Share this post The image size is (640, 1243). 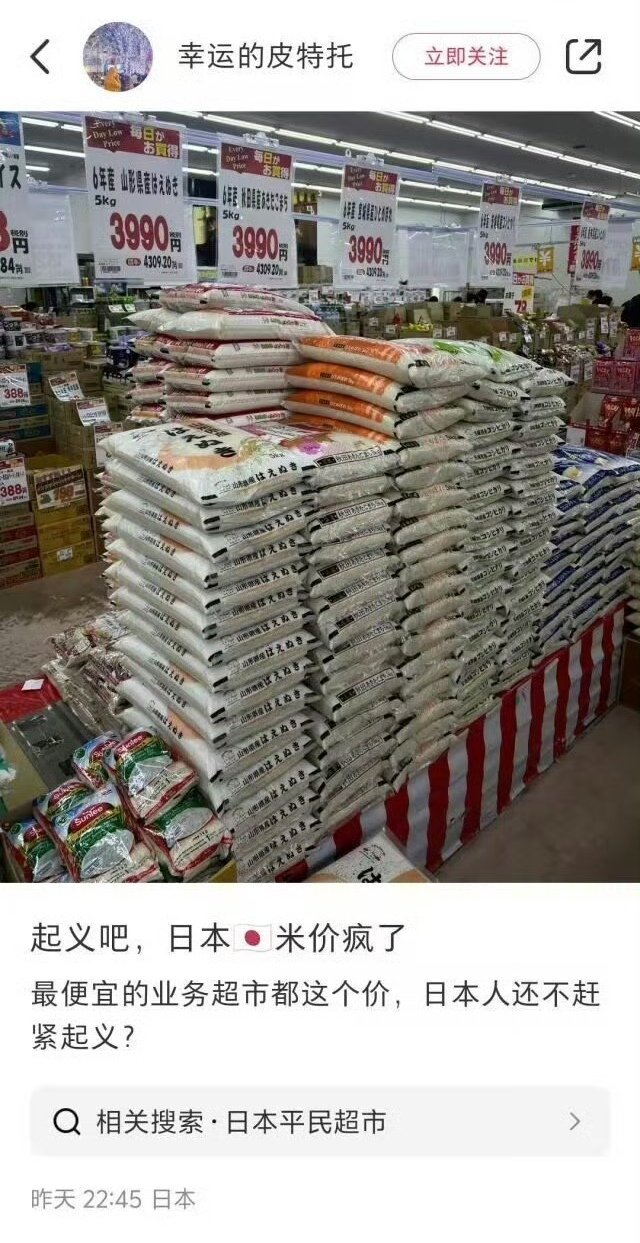point(584,57)
